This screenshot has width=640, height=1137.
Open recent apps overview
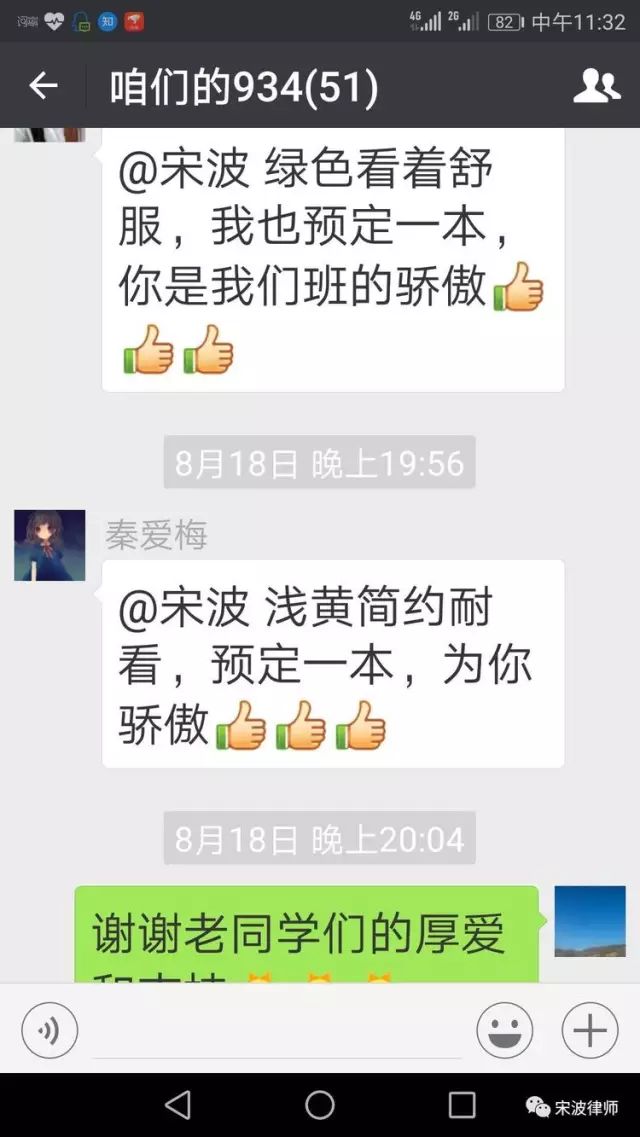(x=462, y=1104)
